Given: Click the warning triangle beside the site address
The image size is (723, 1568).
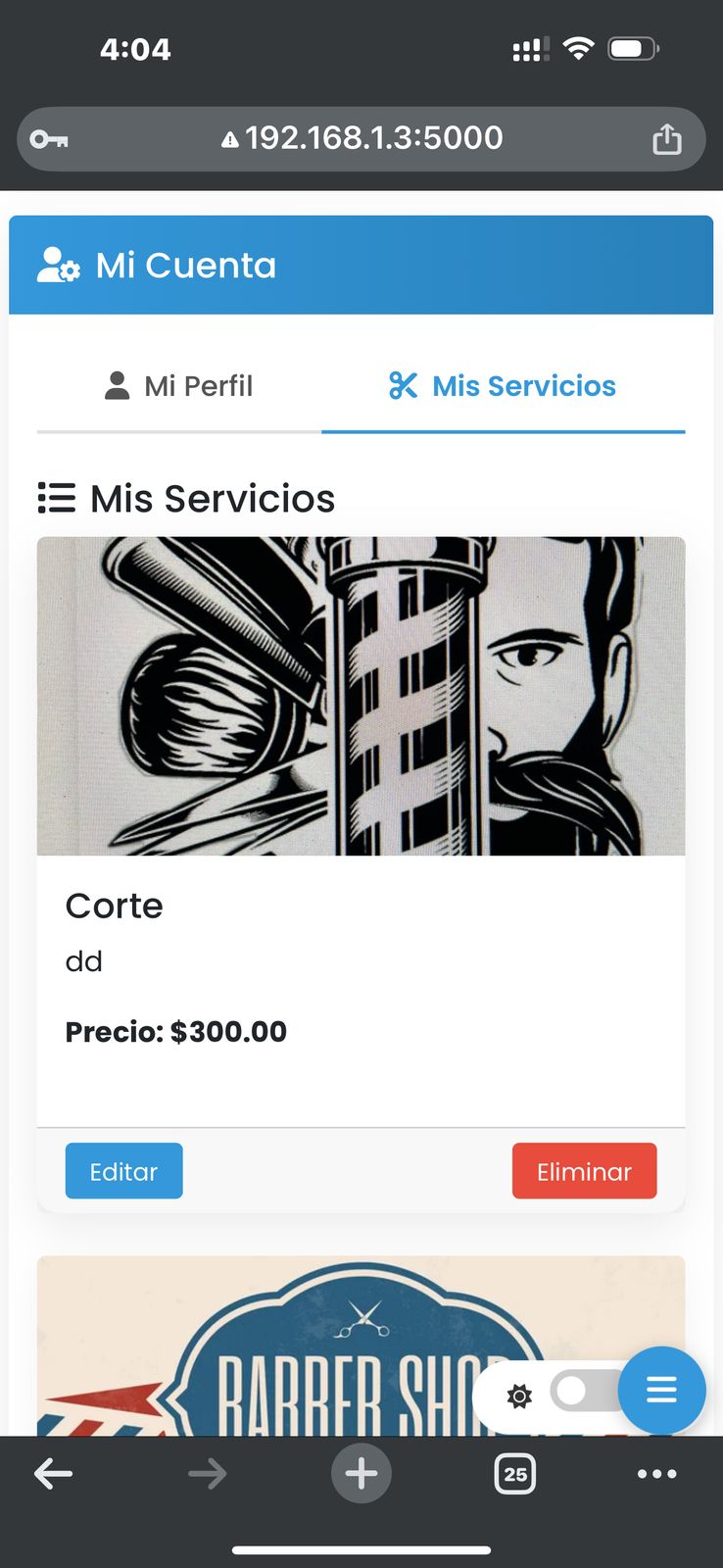Looking at the screenshot, I should 229,138.
